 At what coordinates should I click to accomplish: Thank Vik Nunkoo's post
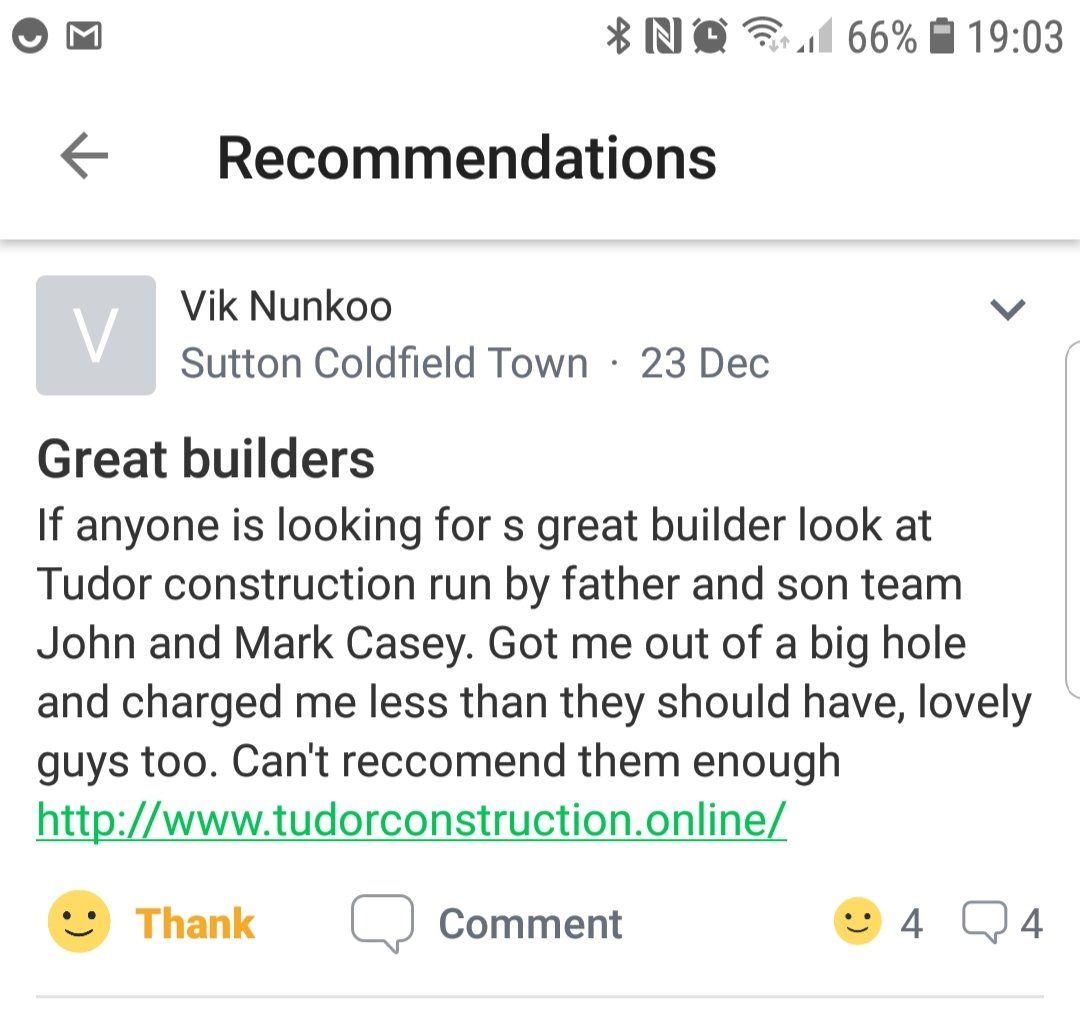click(x=152, y=922)
